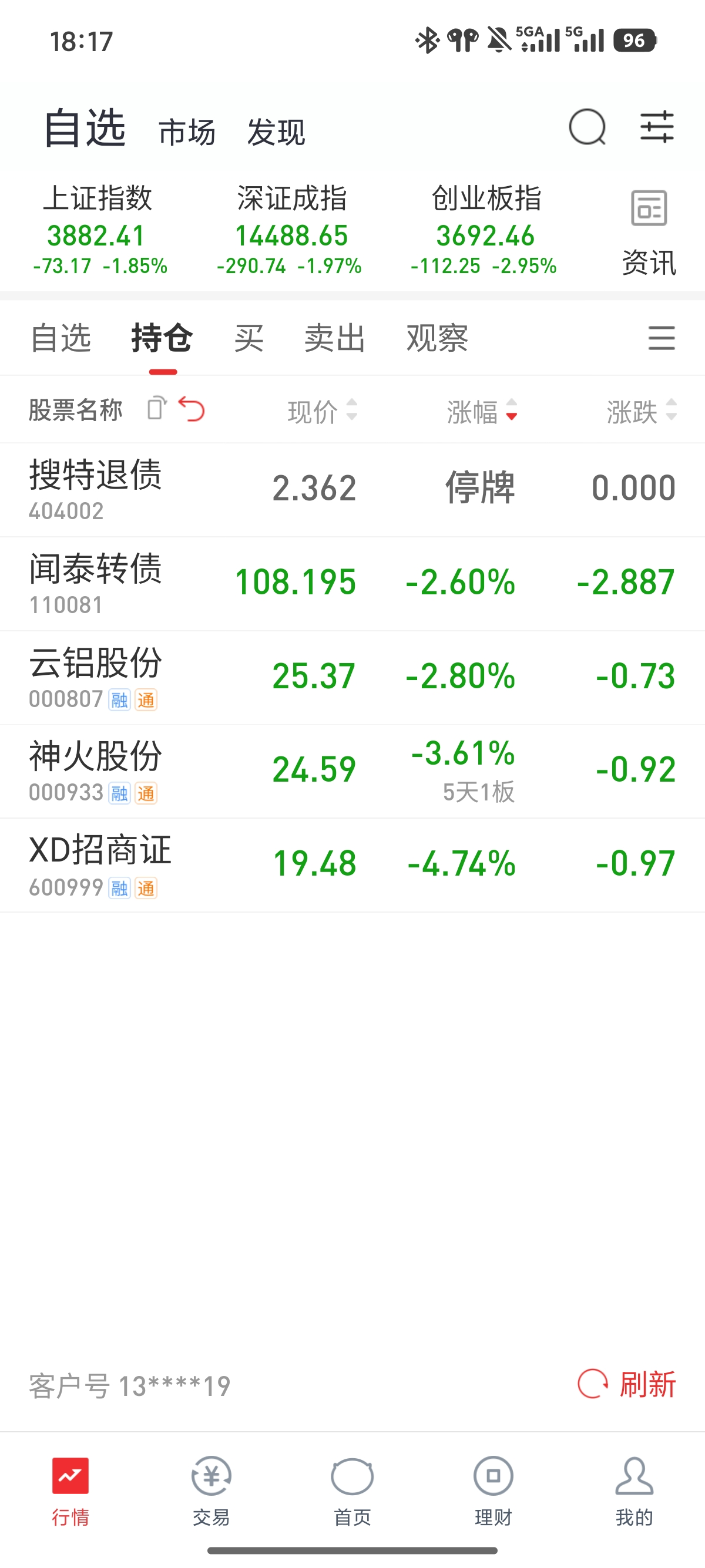The height and width of the screenshot is (1568, 705).
Task: Go to the 我的 bottom tab
Action: pyautogui.click(x=634, y=1491)
